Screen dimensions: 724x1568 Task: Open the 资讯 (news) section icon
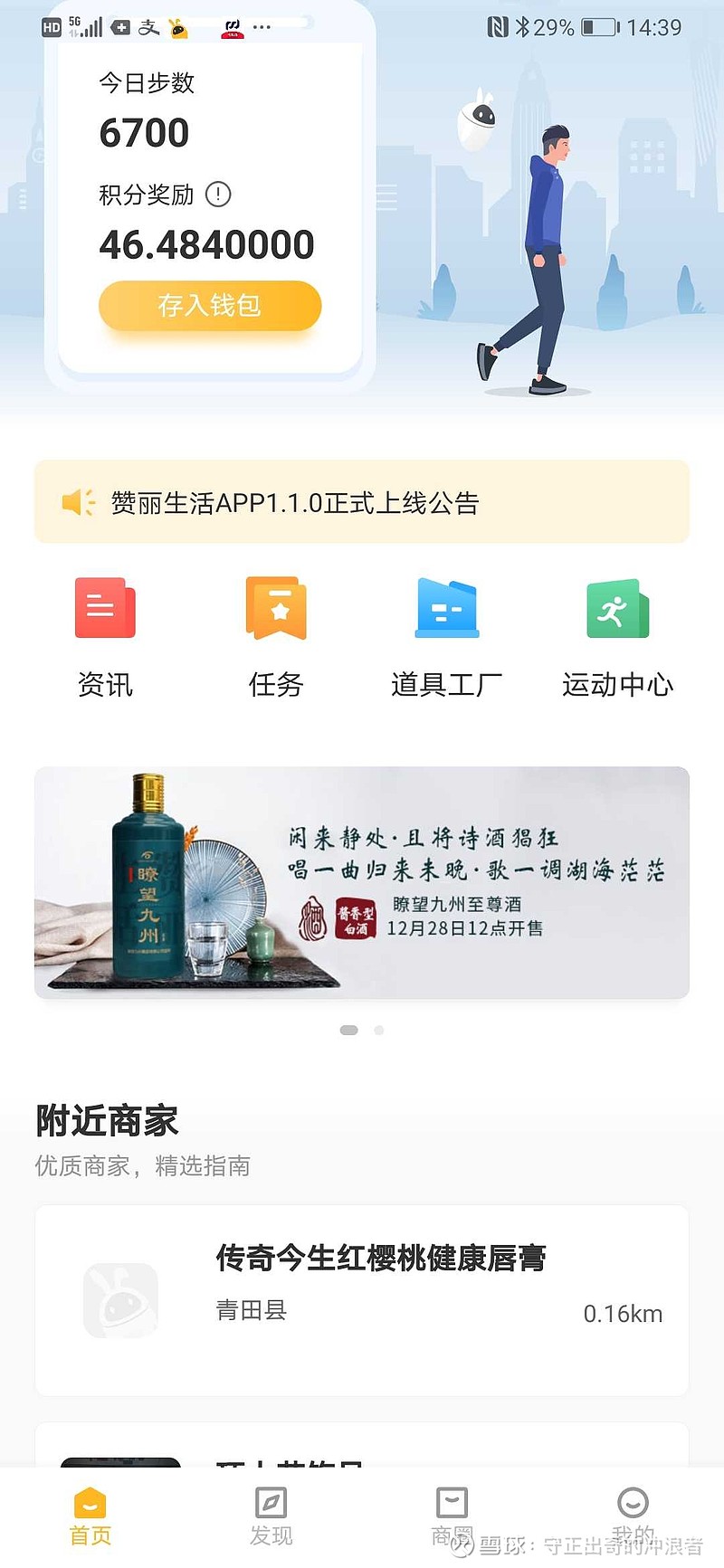pos(104,609)
